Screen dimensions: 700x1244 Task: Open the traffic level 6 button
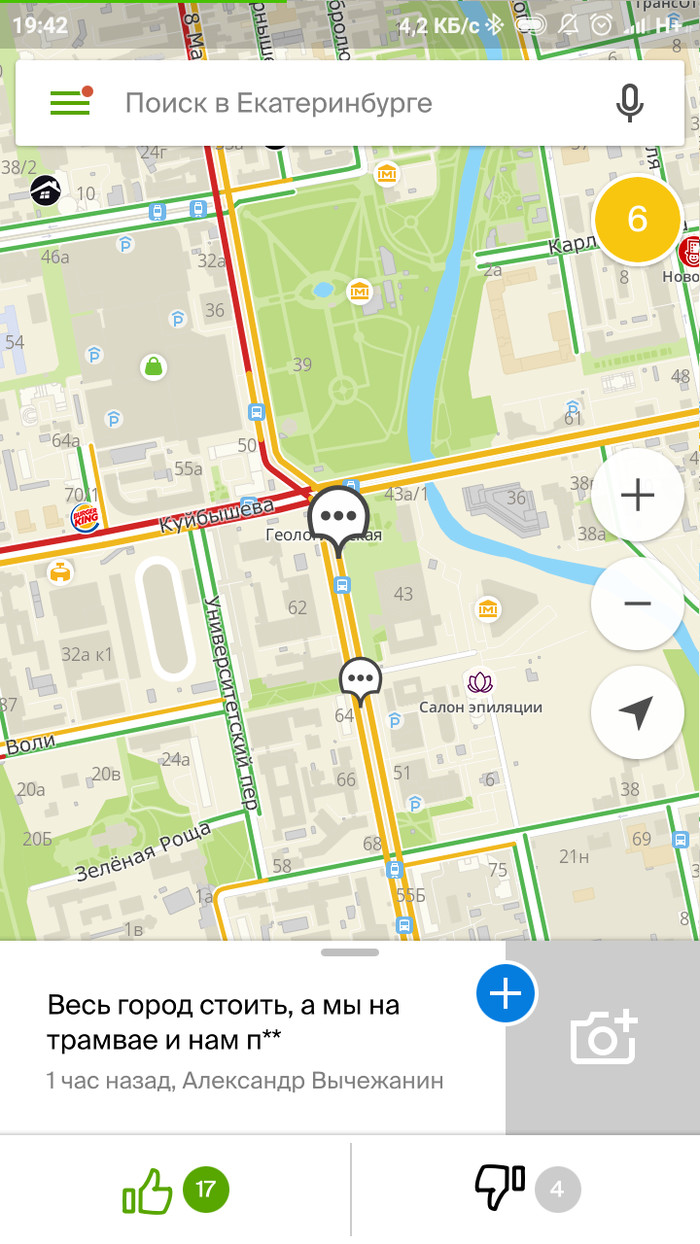pyautogui.click(x=637, y=220)
